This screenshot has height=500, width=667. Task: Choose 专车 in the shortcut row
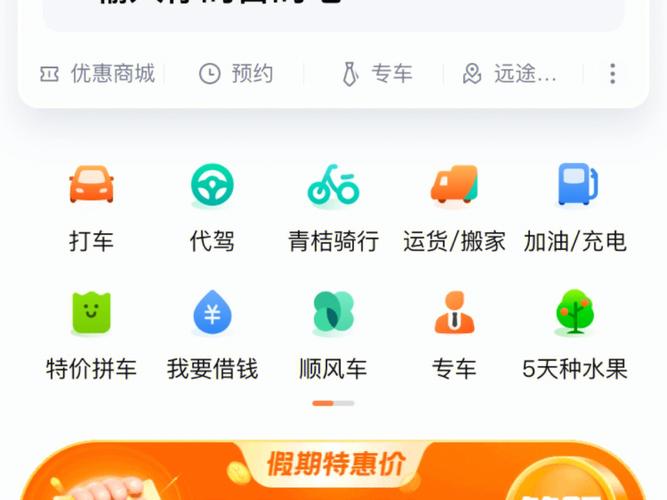tap(377, 74)
